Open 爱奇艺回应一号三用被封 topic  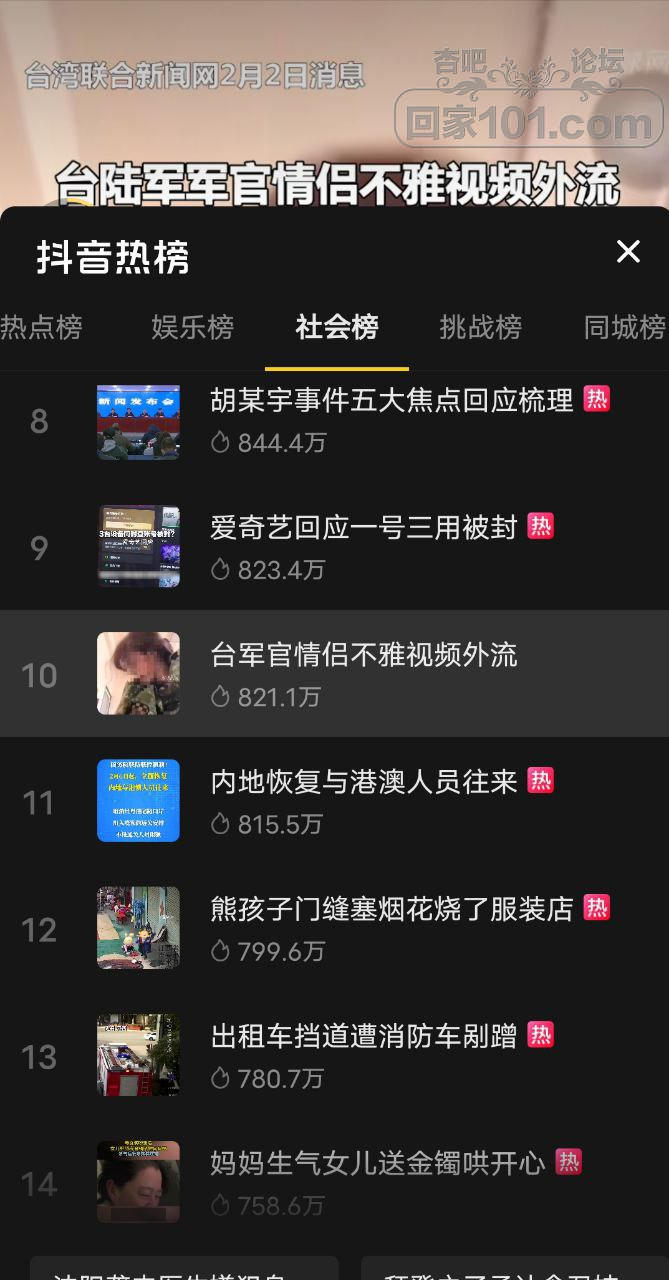(x=363, y=528)
